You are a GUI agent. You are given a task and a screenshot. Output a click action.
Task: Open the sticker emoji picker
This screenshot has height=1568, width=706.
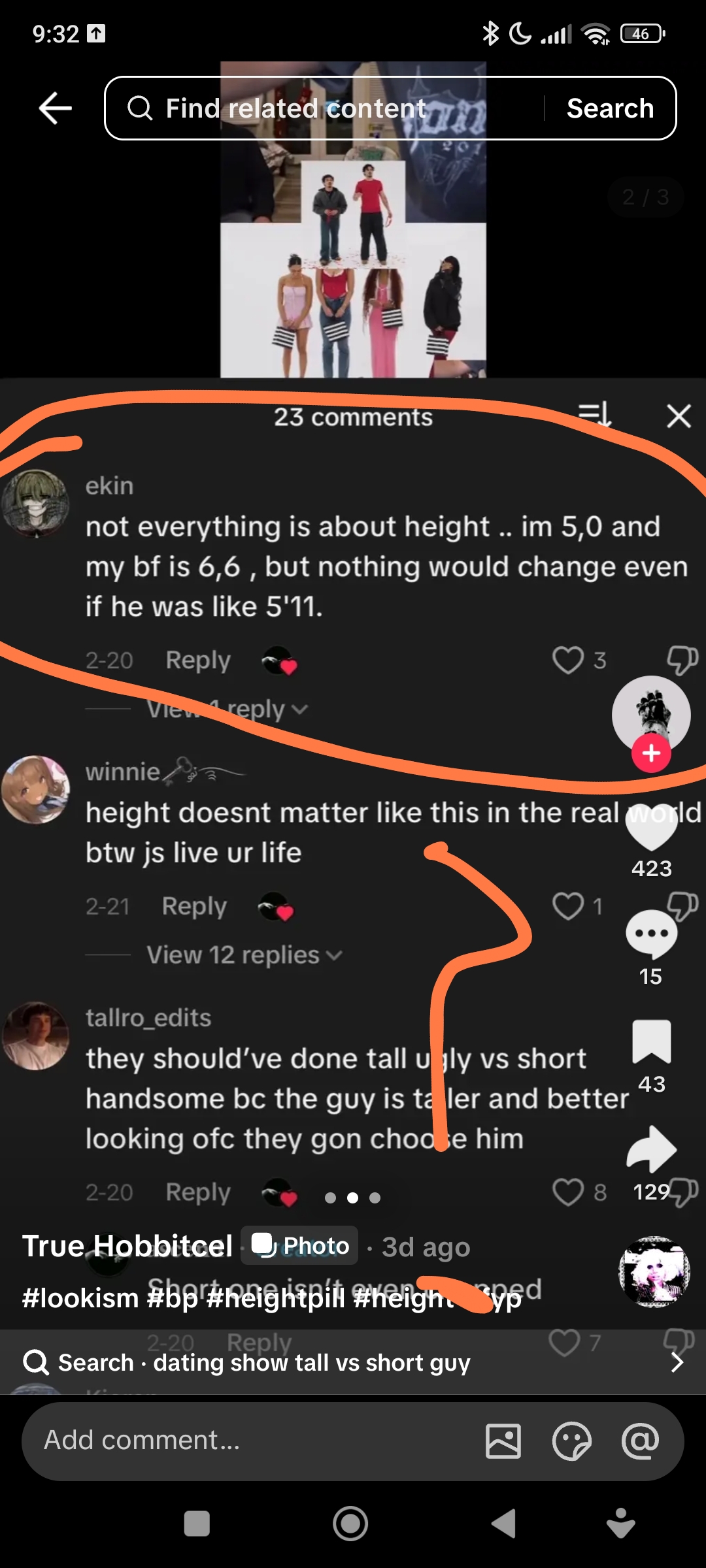571,1441
